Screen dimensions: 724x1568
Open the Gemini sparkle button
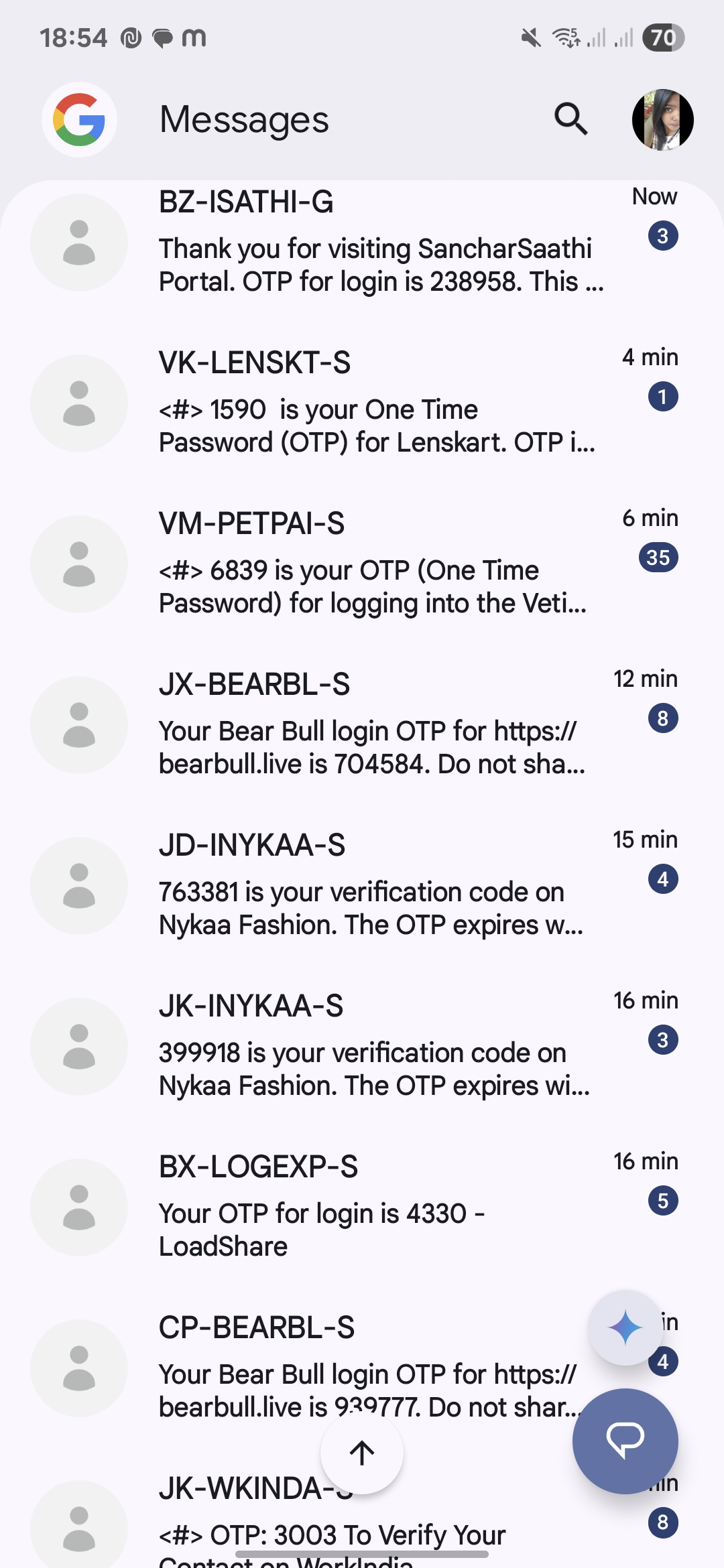click(x=625, y=1327)
